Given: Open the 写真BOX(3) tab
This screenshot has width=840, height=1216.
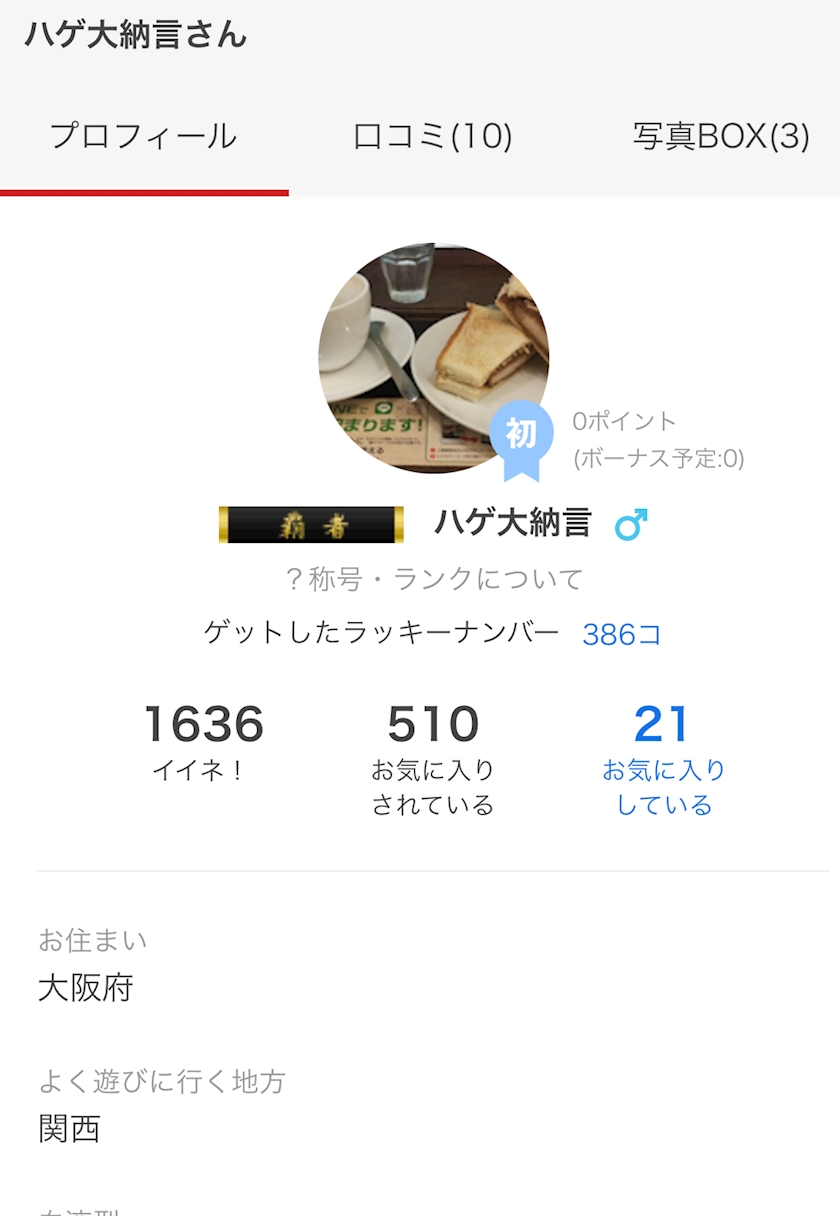Looking at the screenshot, I should [x=720, y=137].
